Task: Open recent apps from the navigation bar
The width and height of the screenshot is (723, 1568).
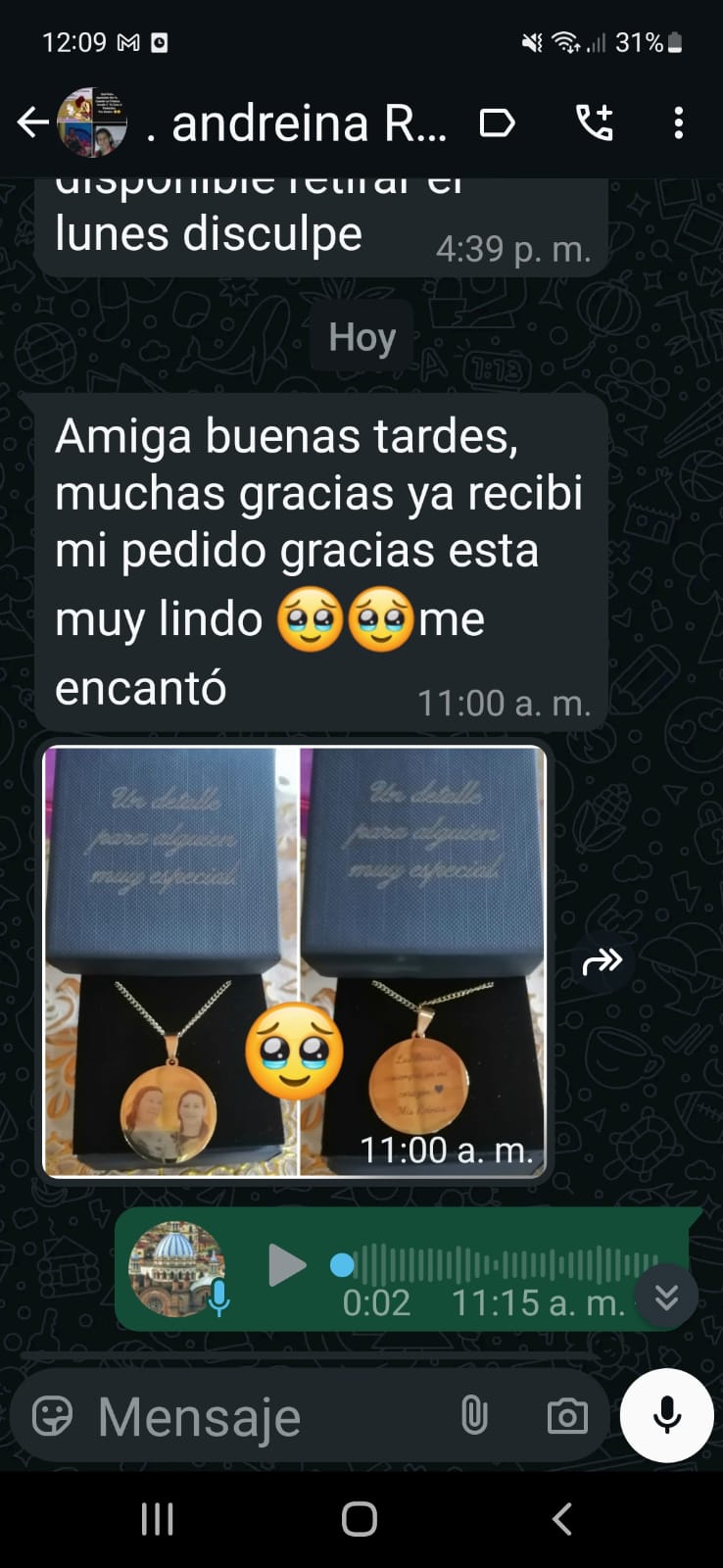Action: [x=158, y=1519]
